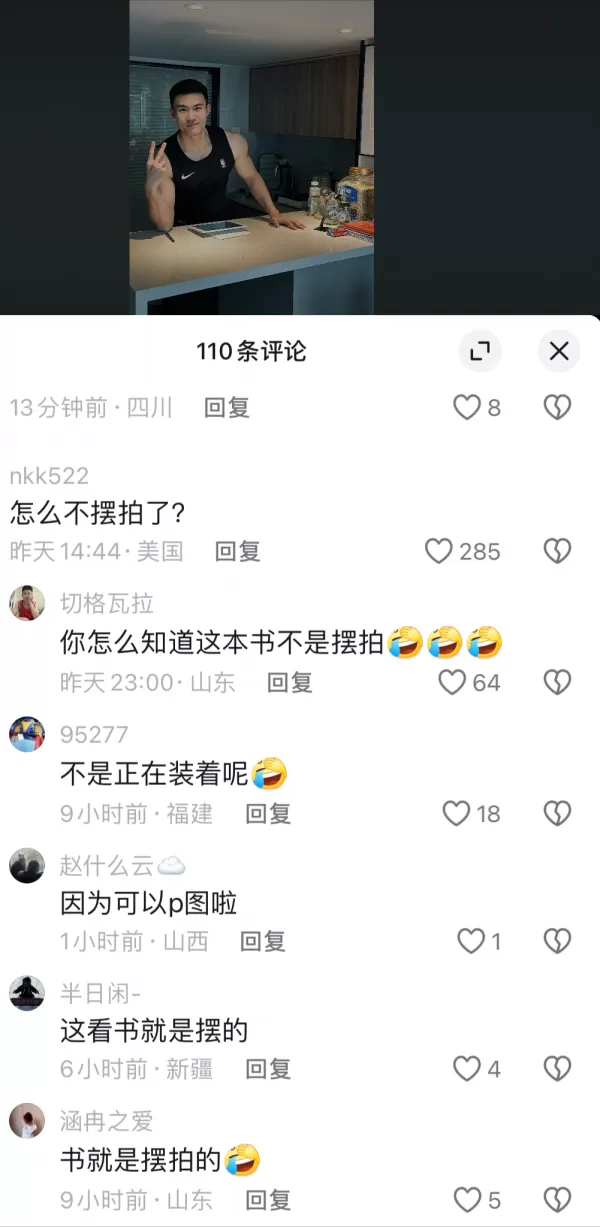Screen dimensions: 600x1227
Task: Close the comments panel
Action: pos(559,351)
